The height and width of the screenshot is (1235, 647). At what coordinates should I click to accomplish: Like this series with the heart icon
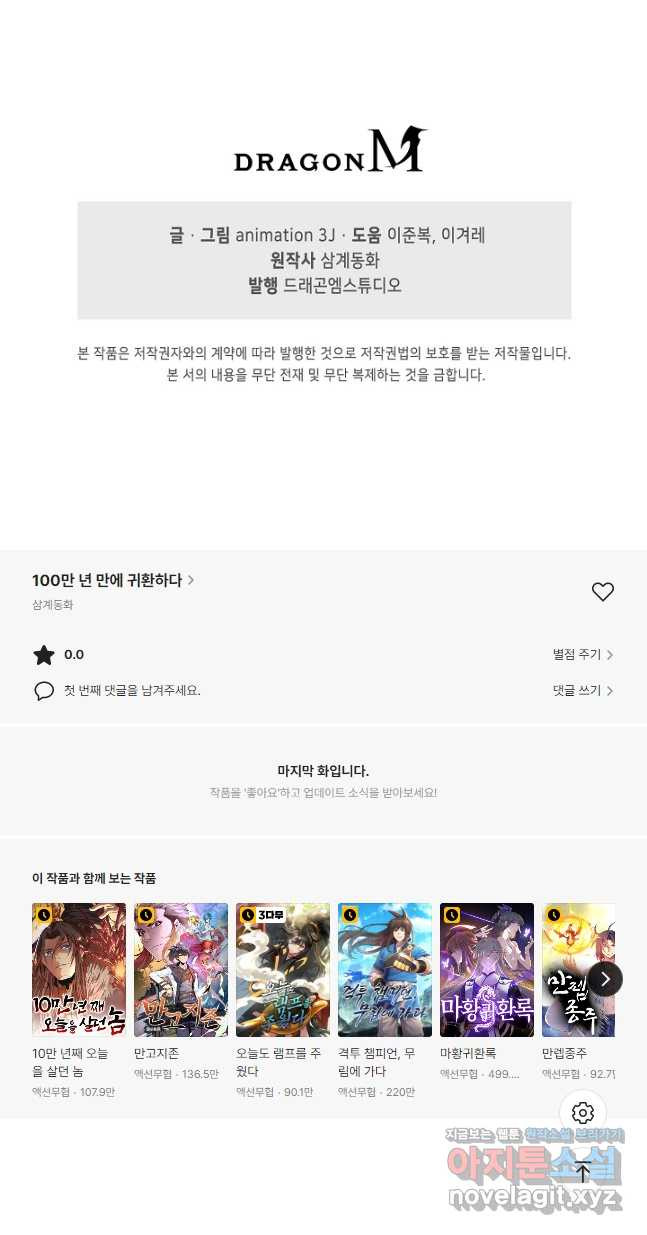[602, 592]
